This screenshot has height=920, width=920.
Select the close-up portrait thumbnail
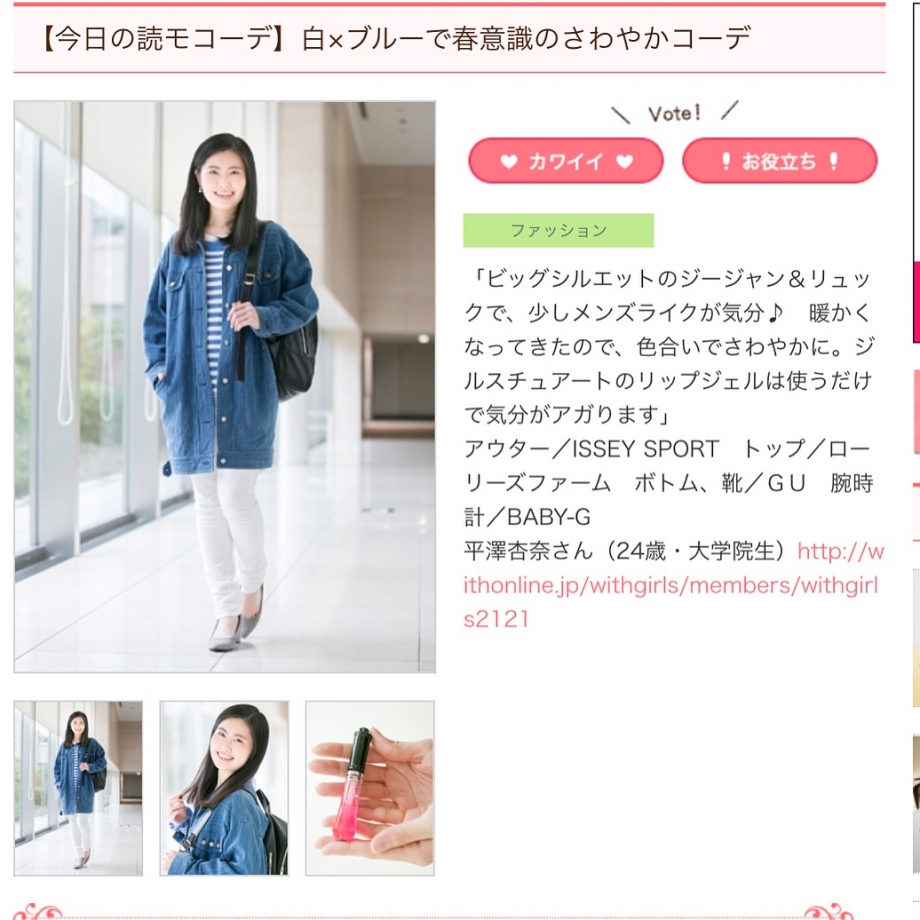point(224,788)
